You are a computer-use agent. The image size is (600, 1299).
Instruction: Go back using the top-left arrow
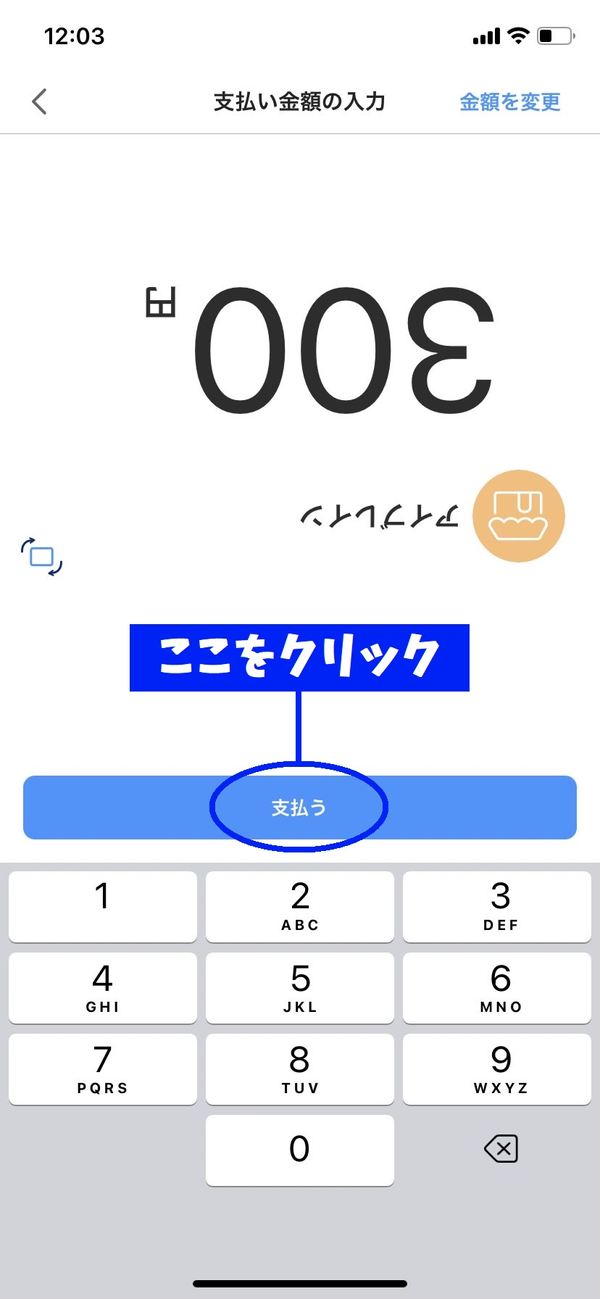tap(39, 101)
